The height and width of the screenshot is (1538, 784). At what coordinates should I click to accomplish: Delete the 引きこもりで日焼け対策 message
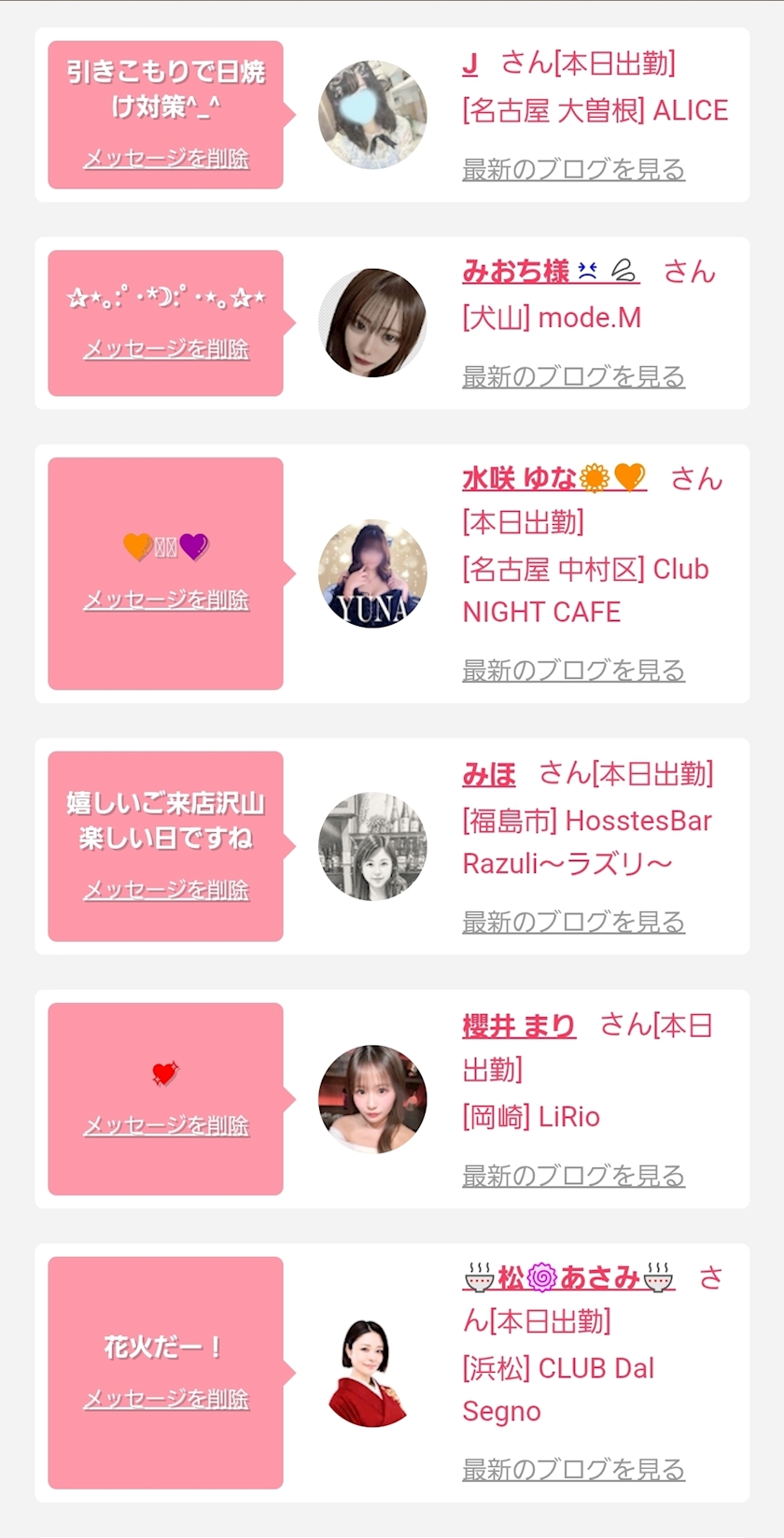pyautogui.click(x=166, y=159)
